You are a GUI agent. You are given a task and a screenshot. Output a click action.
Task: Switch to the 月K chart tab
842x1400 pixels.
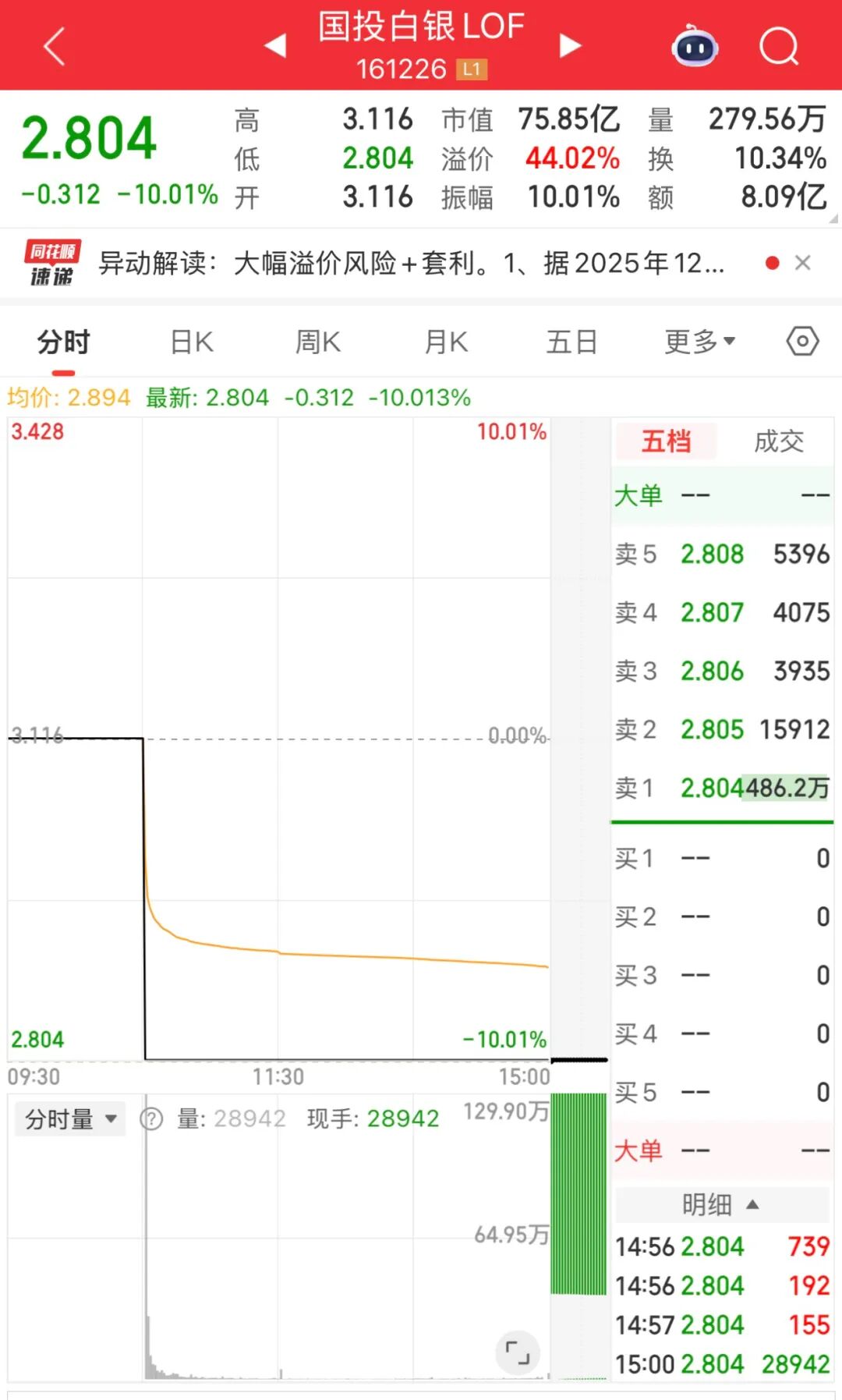[446, 342]
